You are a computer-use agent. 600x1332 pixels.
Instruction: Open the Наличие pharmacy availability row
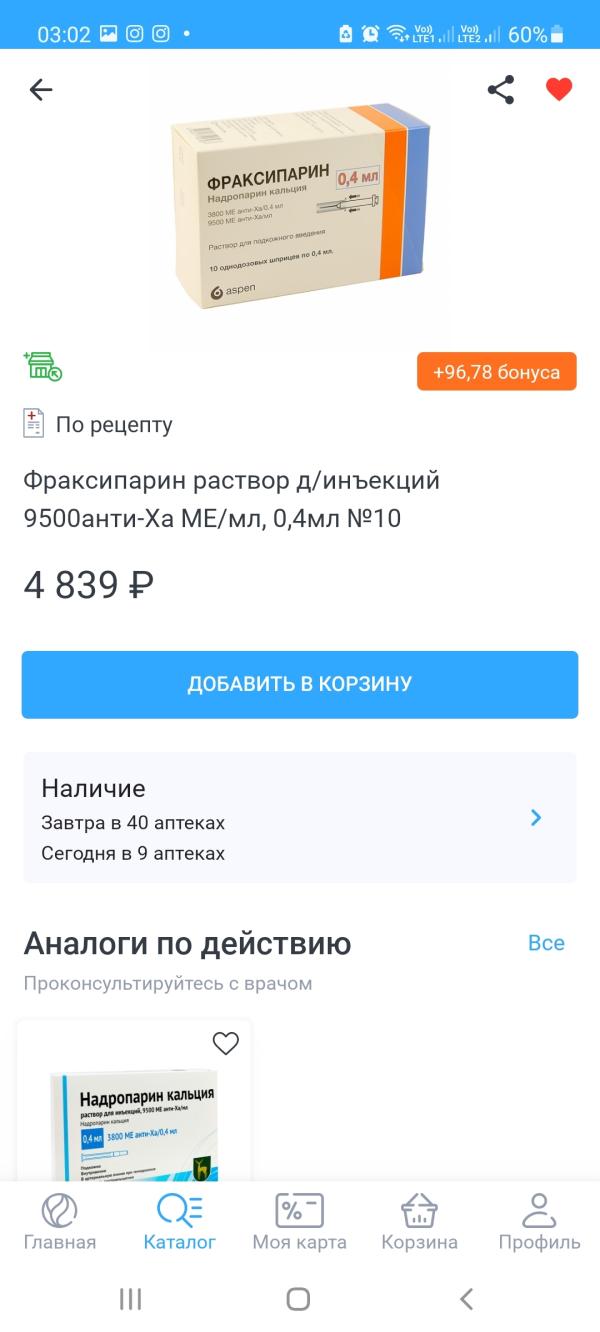click(300, 818)
